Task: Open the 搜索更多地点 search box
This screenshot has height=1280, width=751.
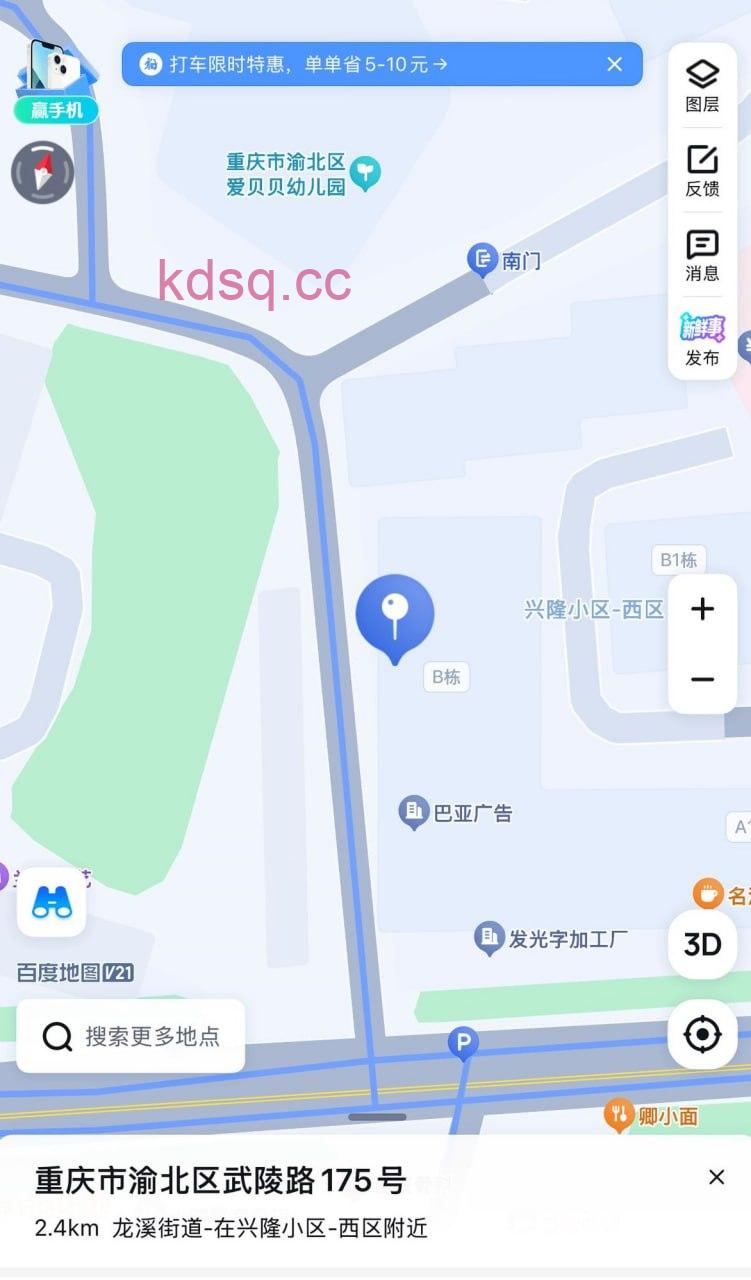Action: coord(131,1036)
